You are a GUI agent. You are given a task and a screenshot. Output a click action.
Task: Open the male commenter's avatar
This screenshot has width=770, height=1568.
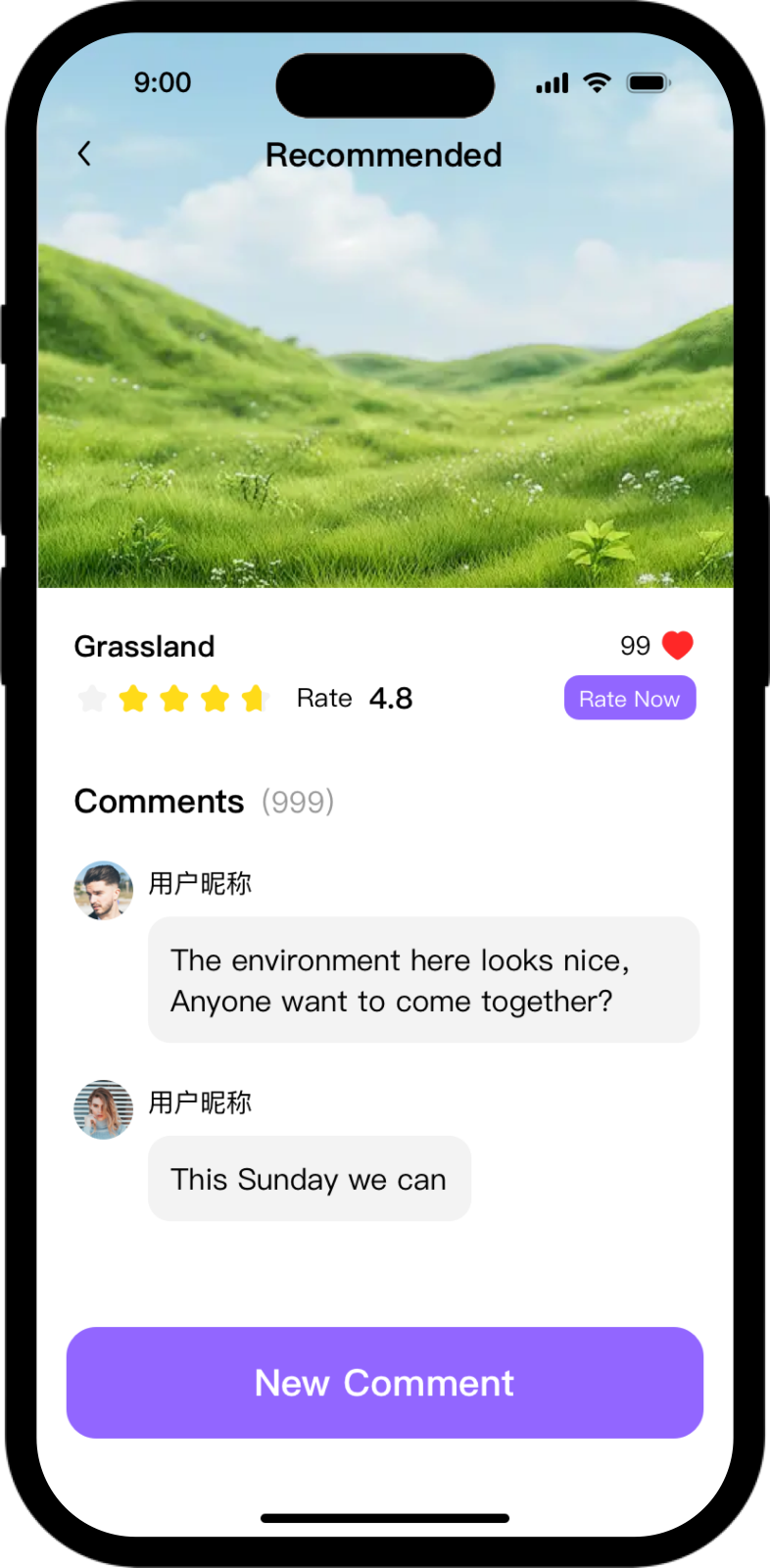click(103, 891)
